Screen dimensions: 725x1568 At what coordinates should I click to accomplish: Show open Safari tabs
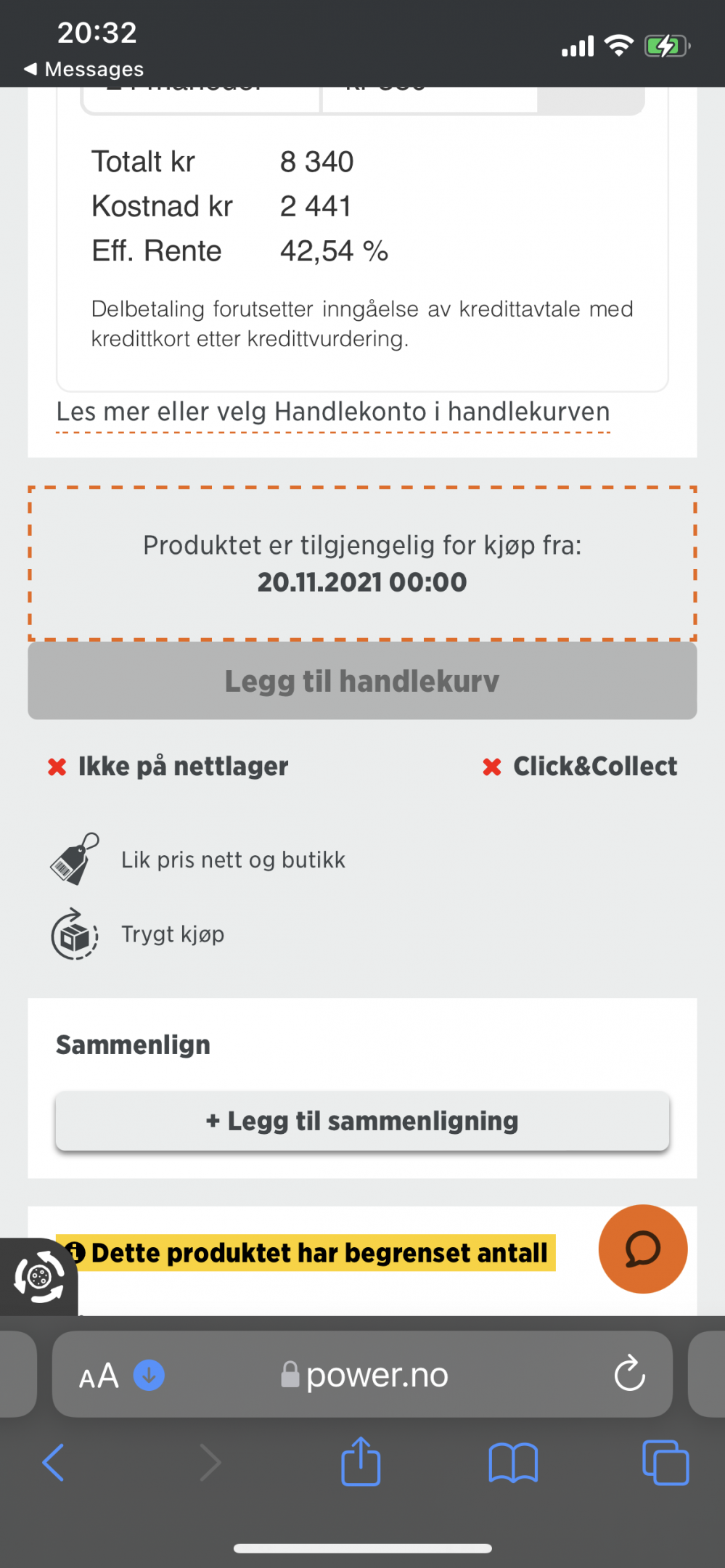[665, 1462]
